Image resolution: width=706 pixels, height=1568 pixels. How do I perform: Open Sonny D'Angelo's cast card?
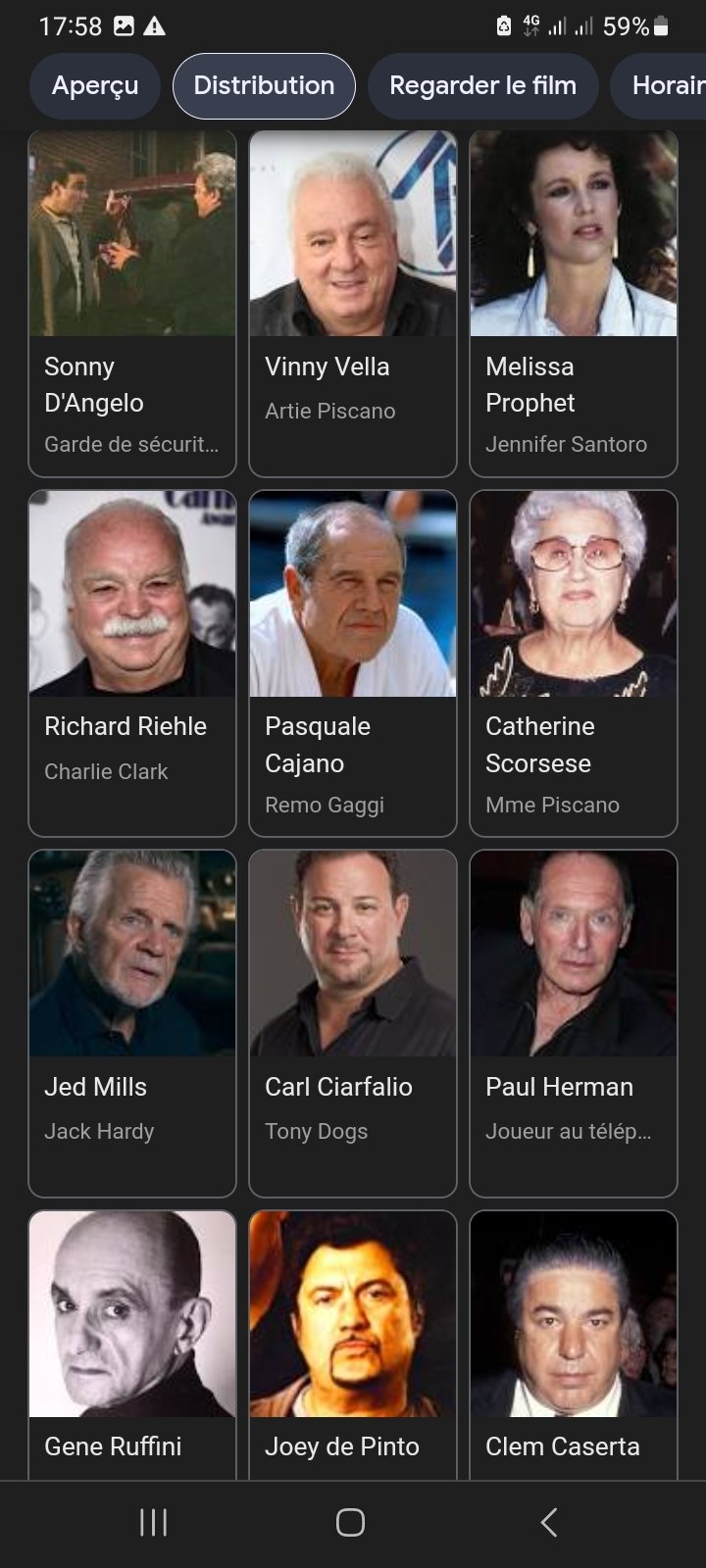(132, 304)
